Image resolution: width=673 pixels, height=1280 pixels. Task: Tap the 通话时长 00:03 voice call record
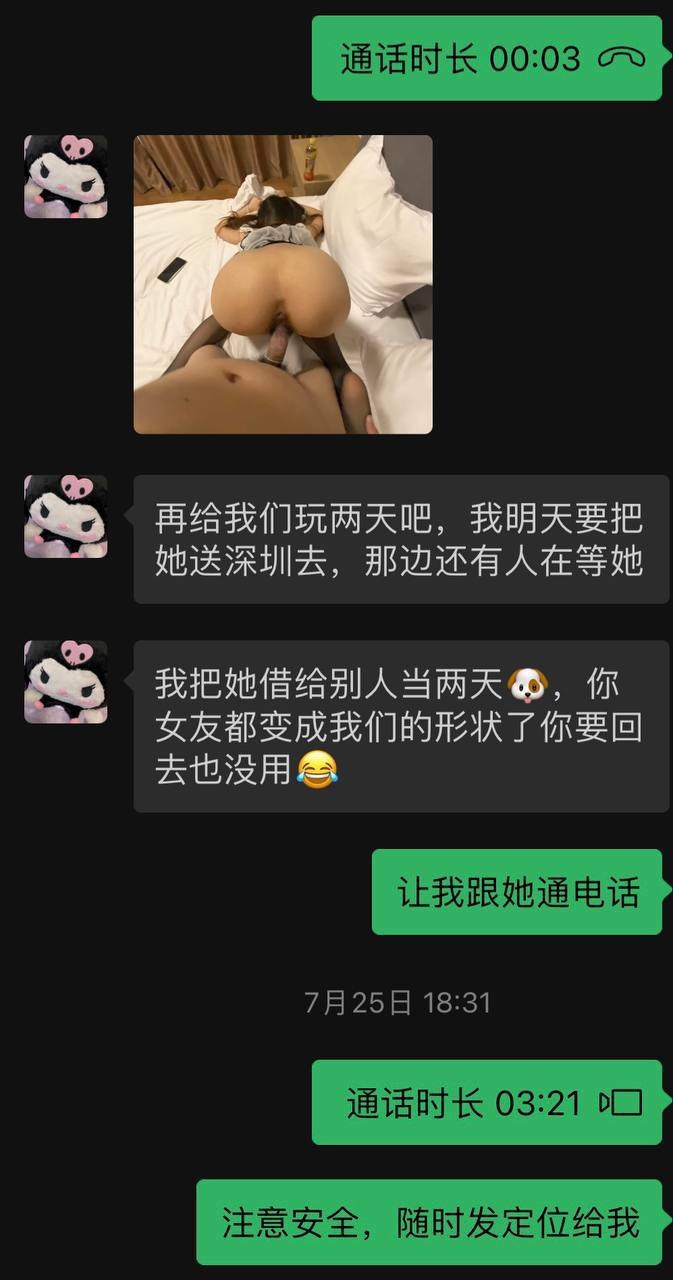pyautogui.click(x=487, y=58)
